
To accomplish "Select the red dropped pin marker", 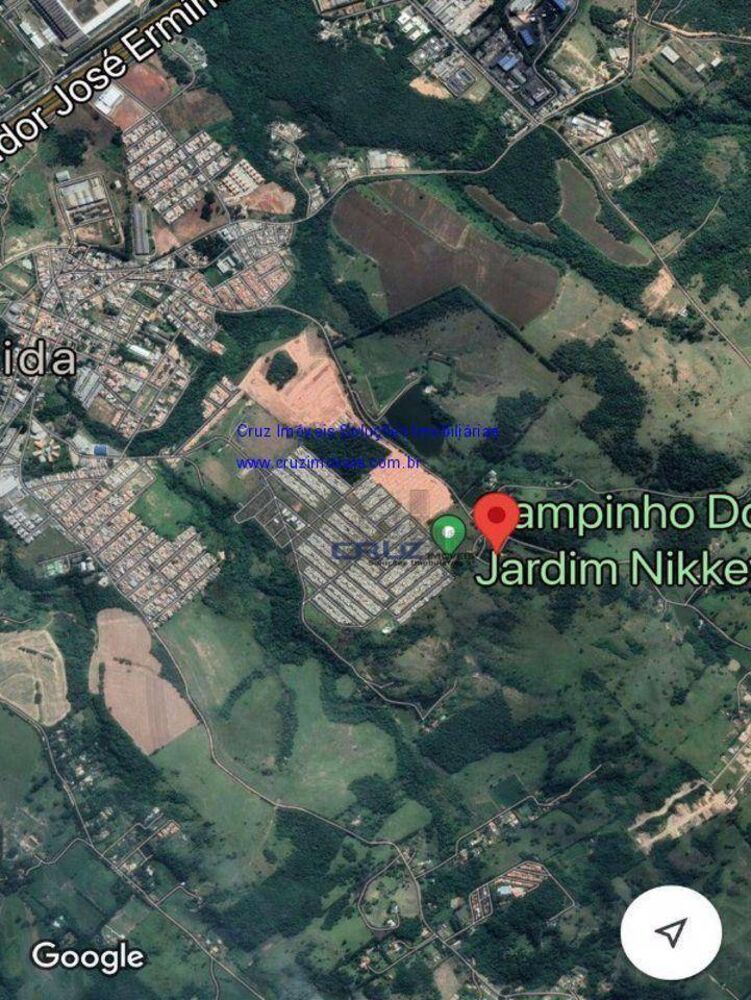I will pyautogui.click(x=495, y=518).
